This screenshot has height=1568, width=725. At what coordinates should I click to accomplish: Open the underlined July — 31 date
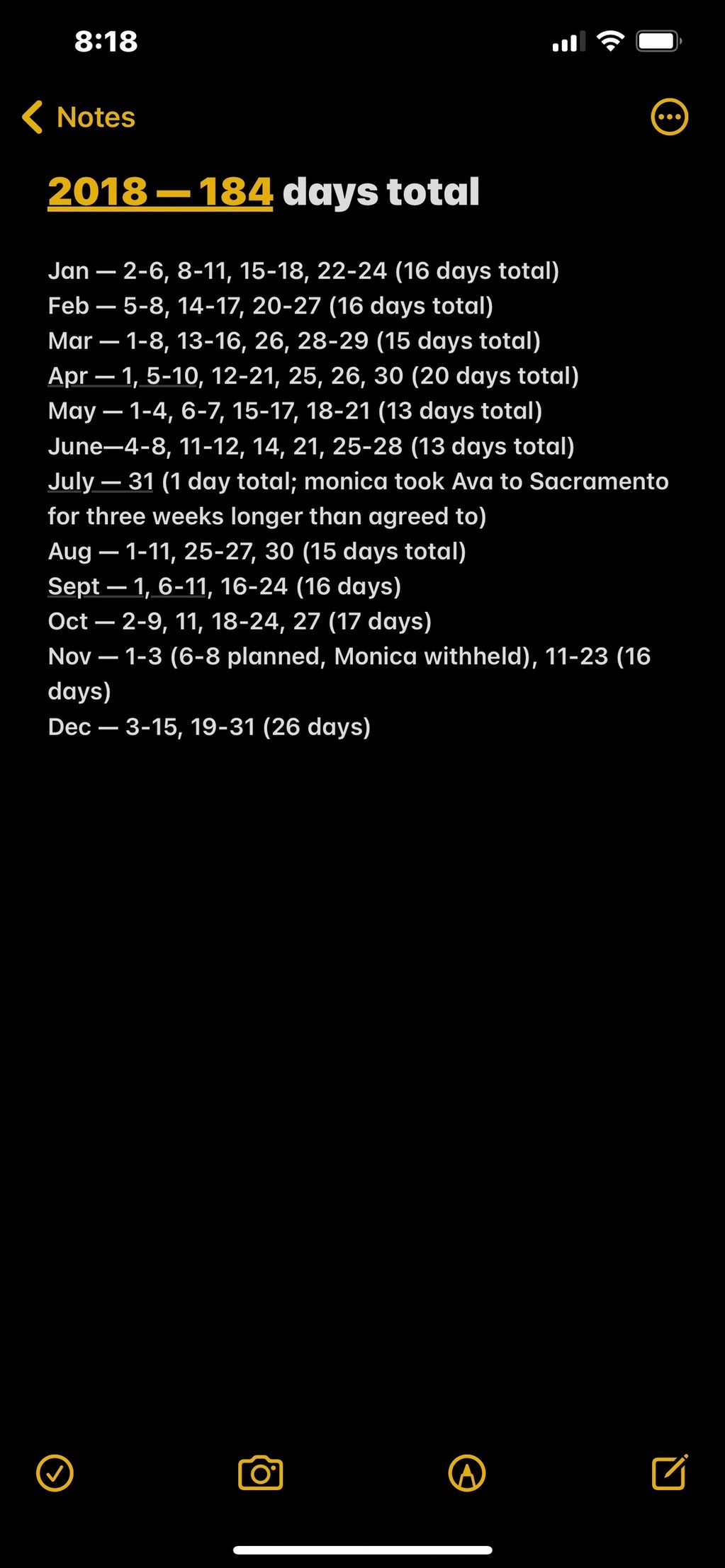tap(101, 482)
